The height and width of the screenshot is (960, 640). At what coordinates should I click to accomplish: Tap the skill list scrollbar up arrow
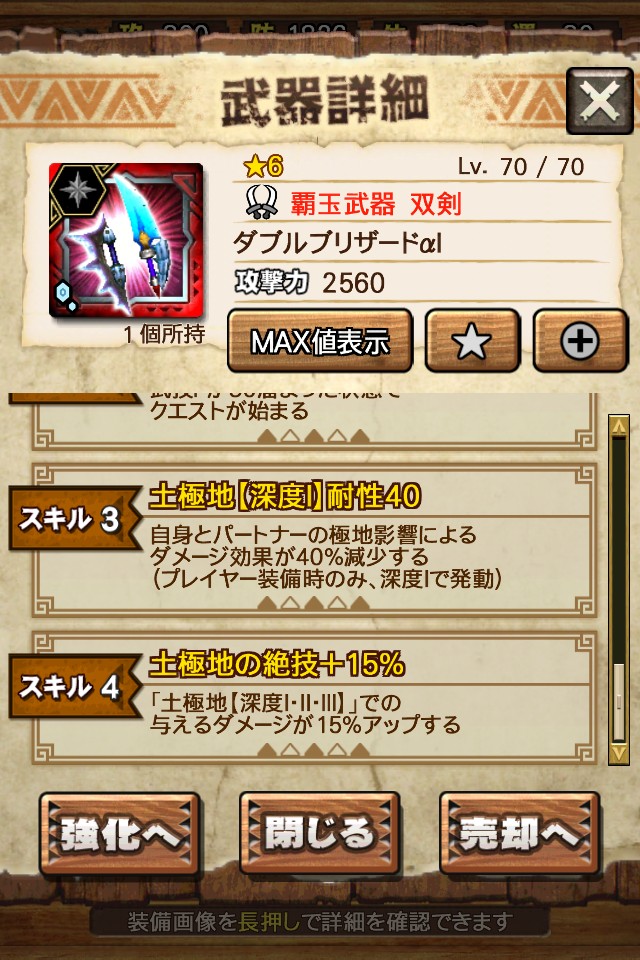(619, 428)
